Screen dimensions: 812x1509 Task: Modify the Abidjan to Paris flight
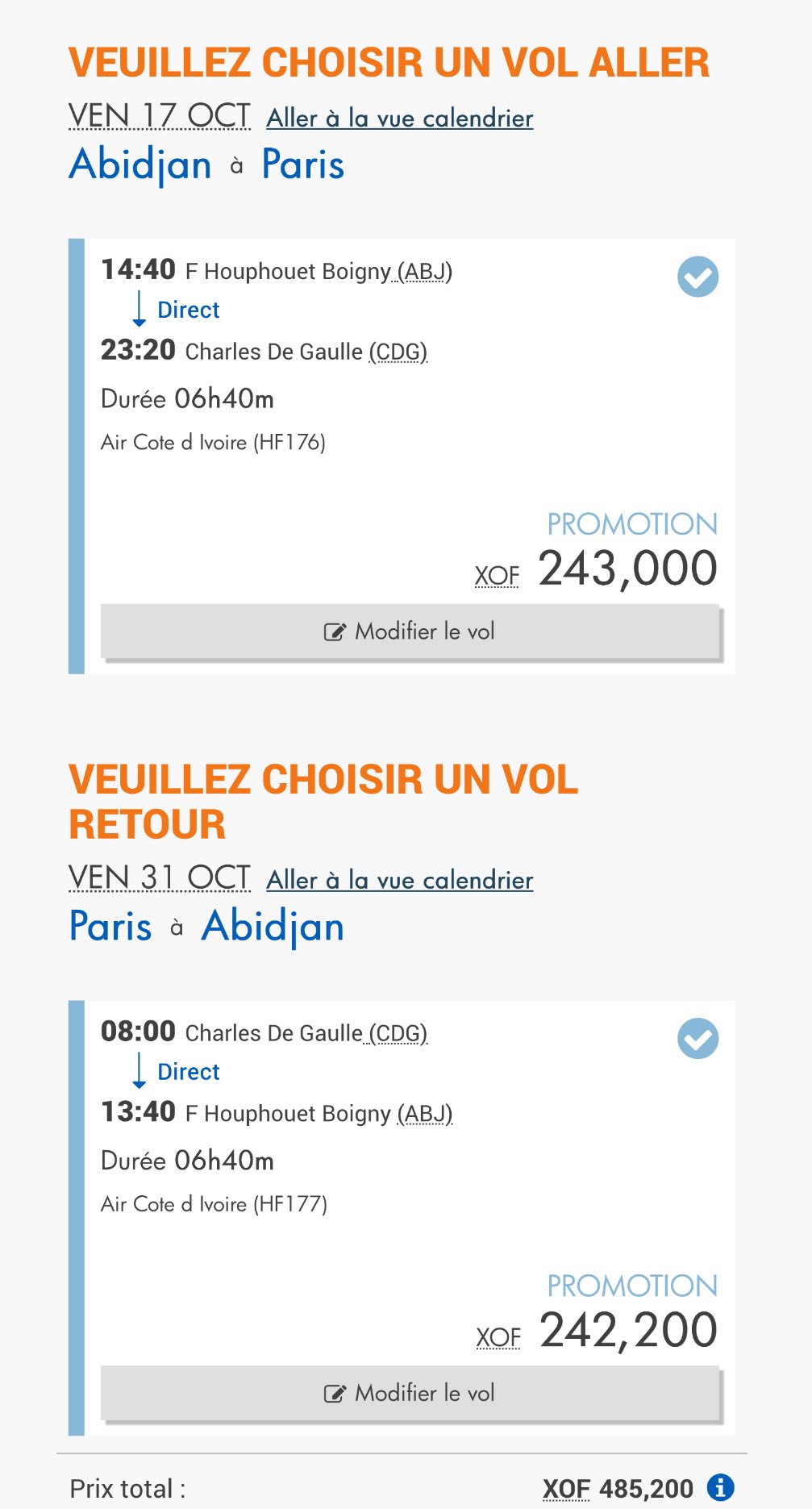(410, 632)
